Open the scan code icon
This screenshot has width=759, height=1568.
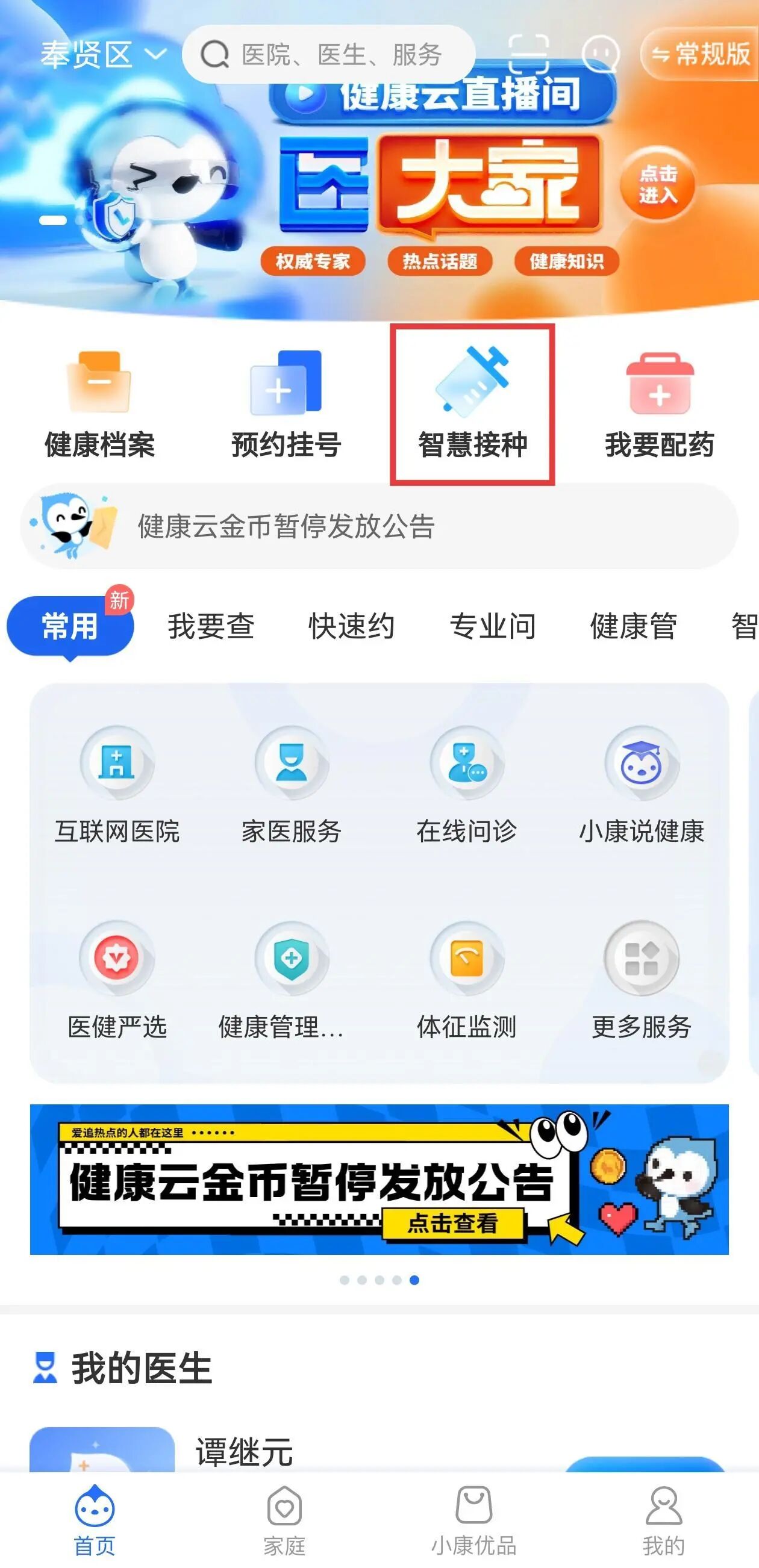click(528, 54)
